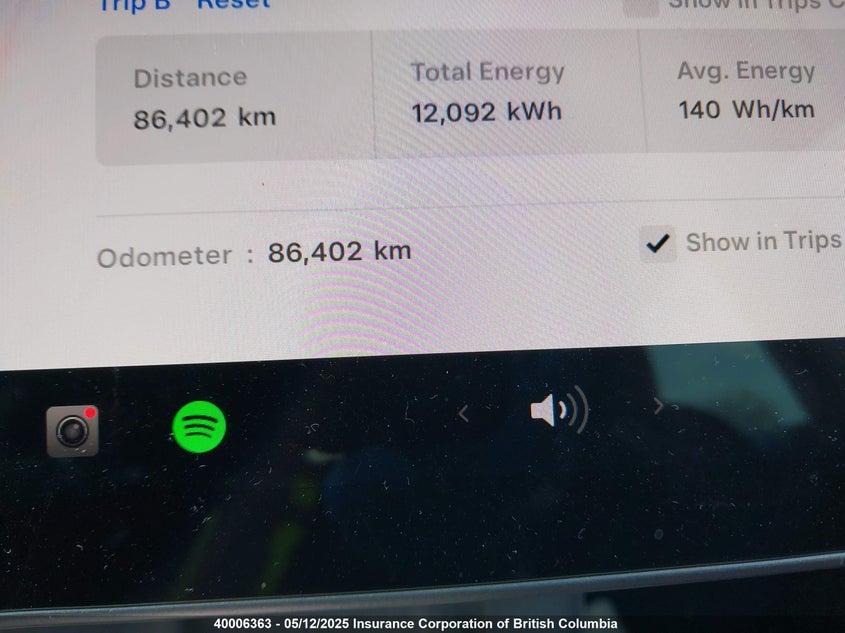Tap the speaker volume icon
Screen dimensions: 845x633
(x=559, y=409)
